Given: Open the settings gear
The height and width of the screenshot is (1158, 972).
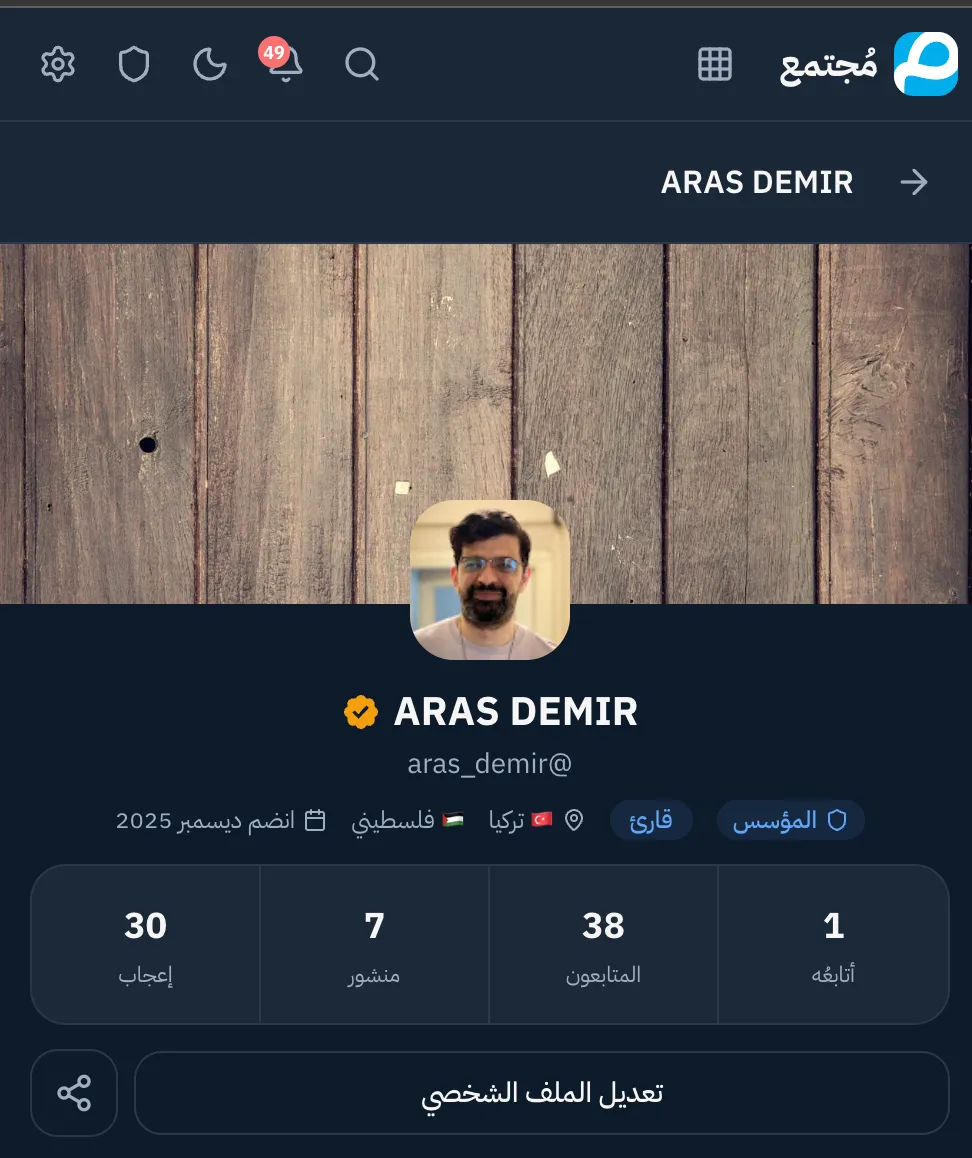Looking at the screenshot, I should click(x=58, y=65).
